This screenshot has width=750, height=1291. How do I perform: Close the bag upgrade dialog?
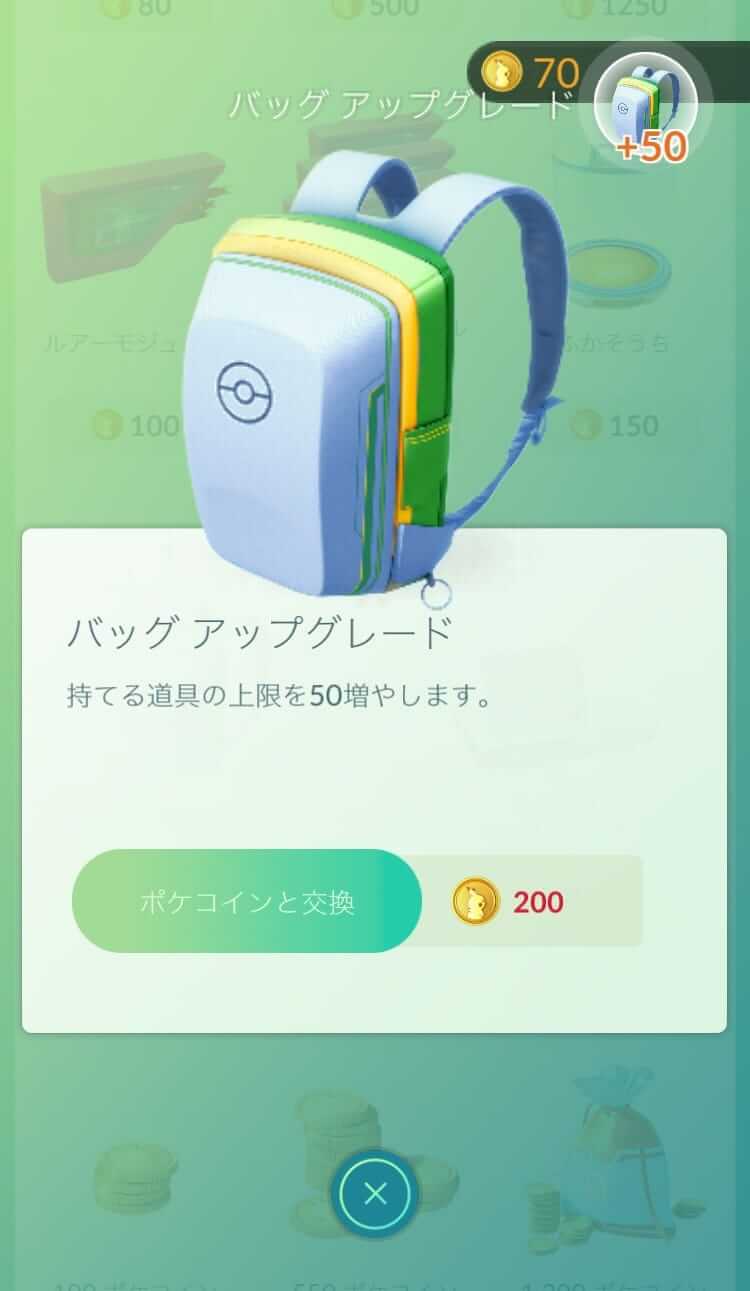[x=375, y=1194]
